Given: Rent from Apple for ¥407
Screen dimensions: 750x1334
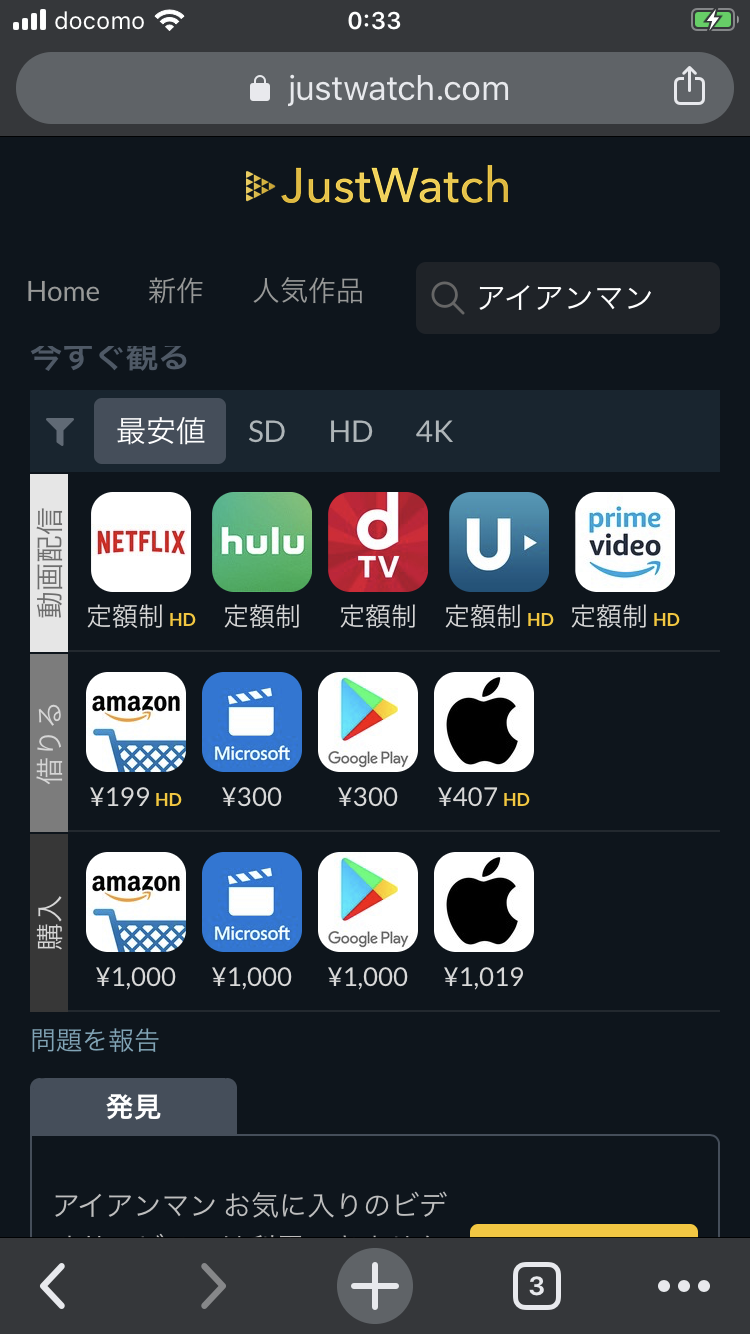Looking at the screenshot, I should 484,741.
